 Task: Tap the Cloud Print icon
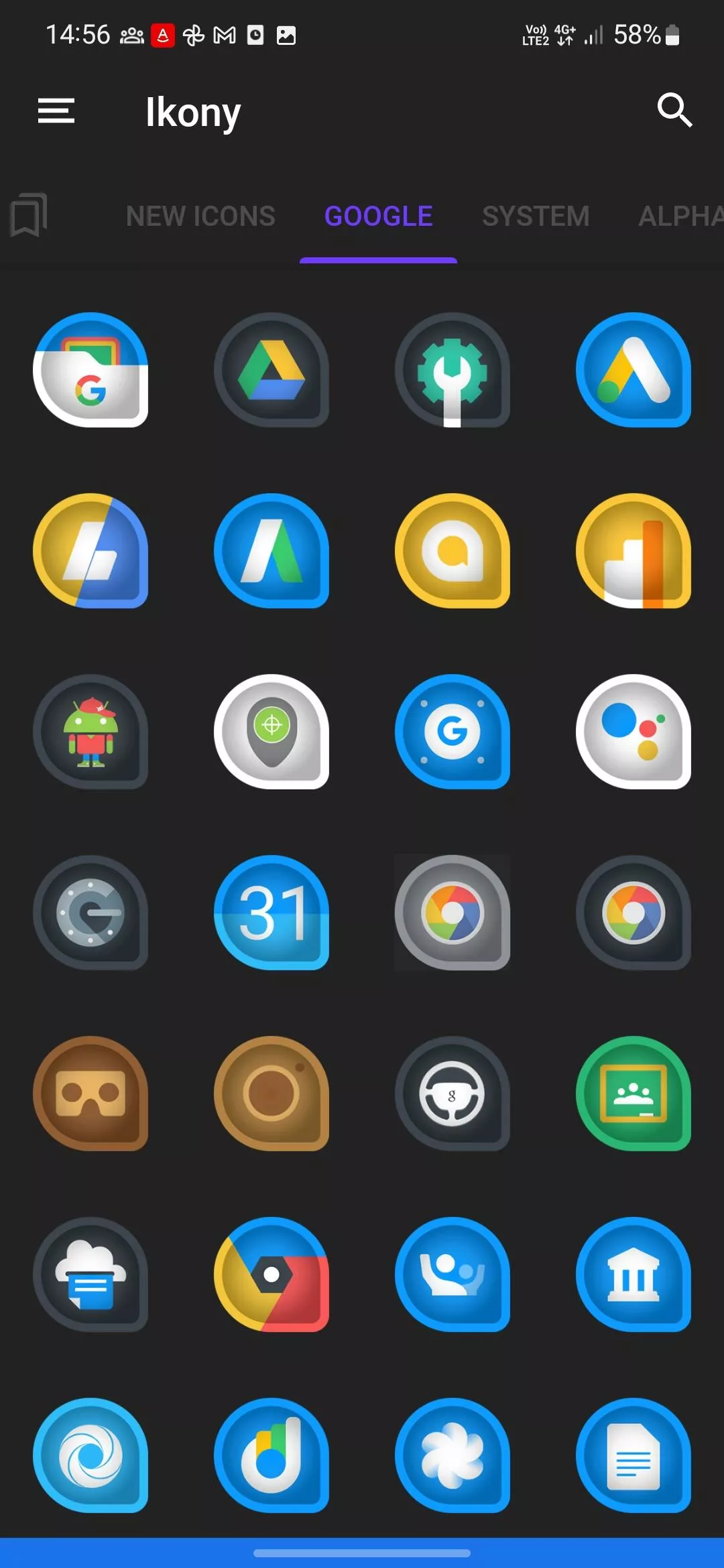point(90,1275)
